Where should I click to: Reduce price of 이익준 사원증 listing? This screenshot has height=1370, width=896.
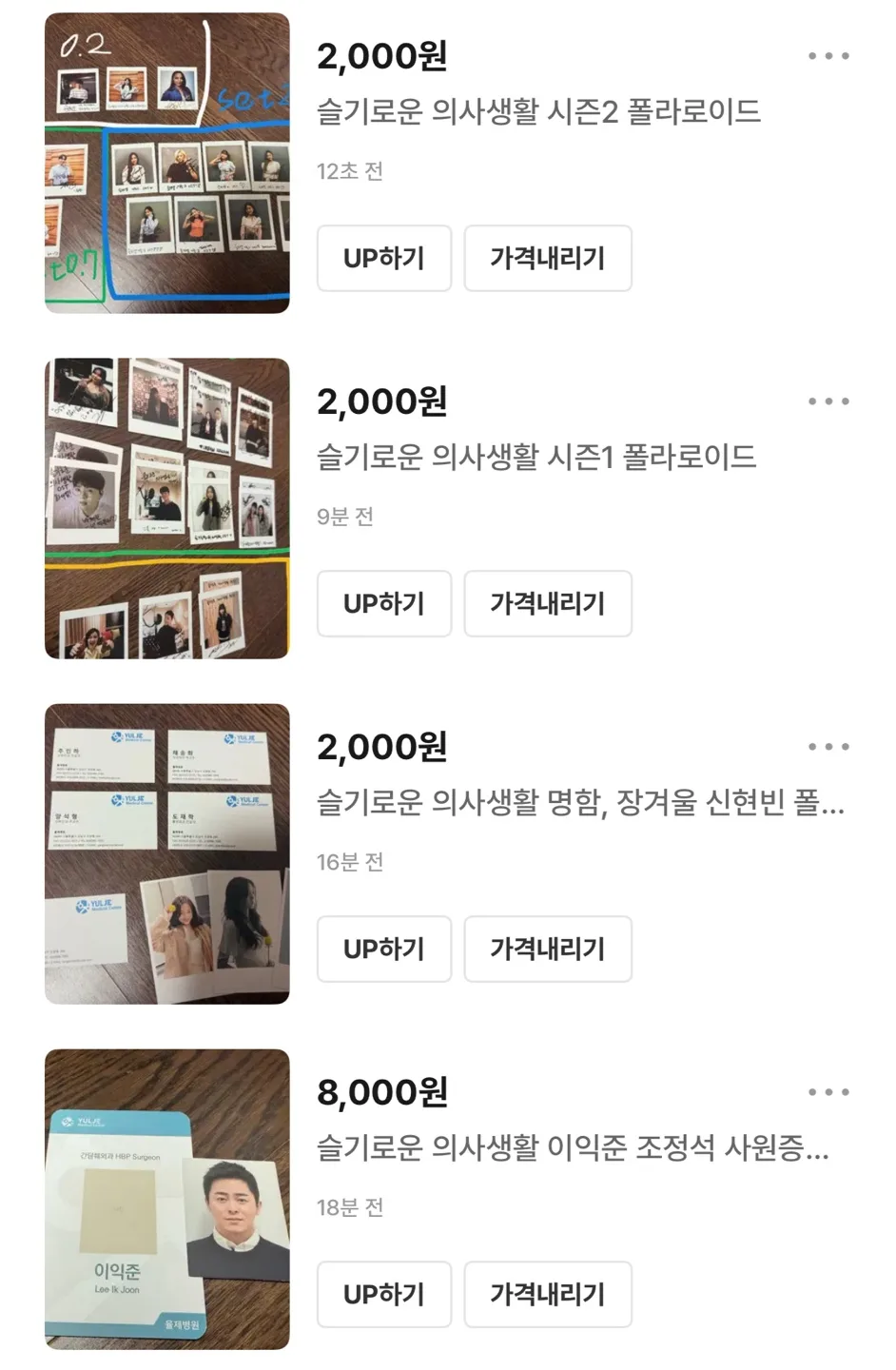(x=547, y=1294)
